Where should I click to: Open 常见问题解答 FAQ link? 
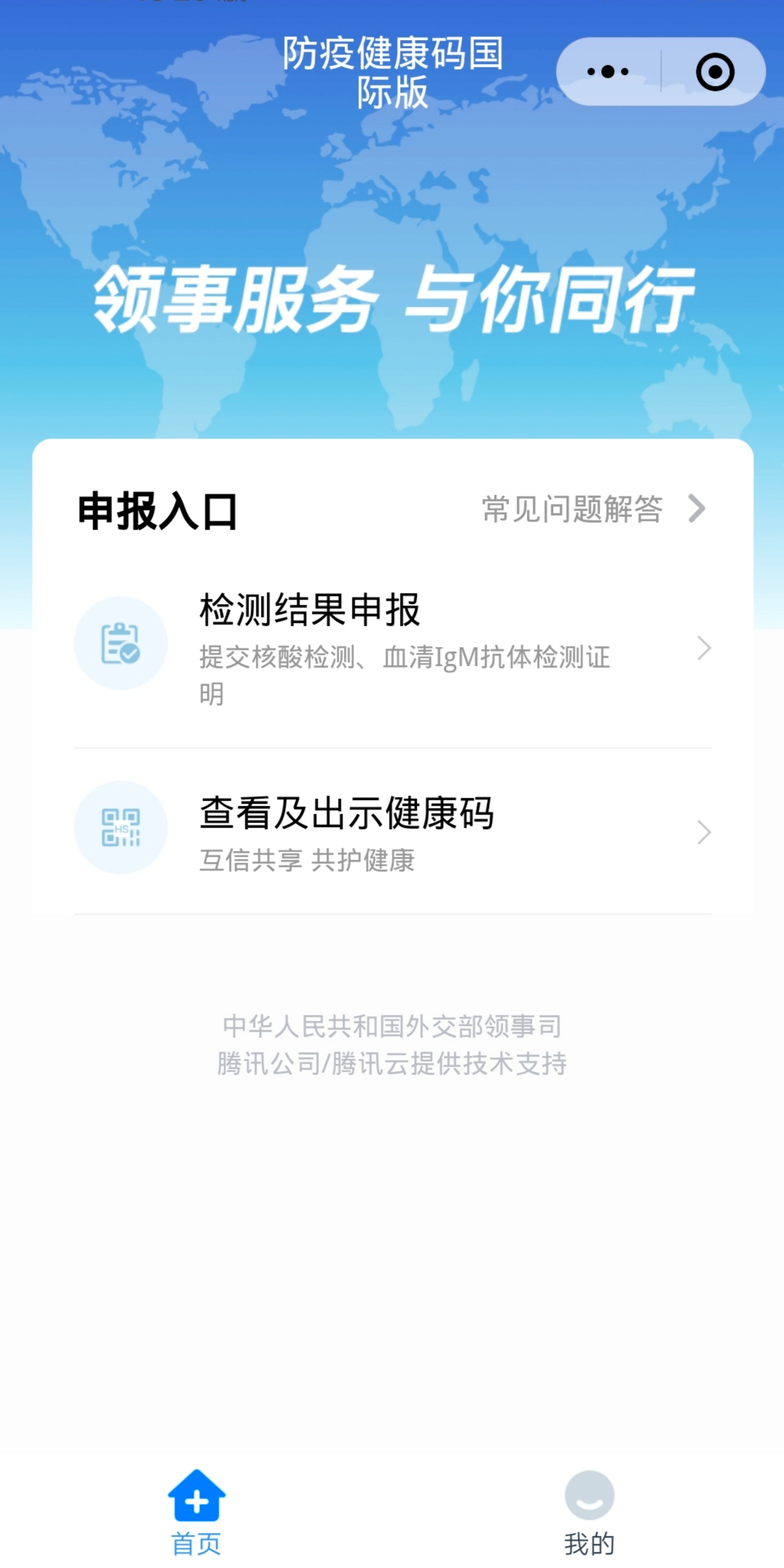(x=592, y=509)
